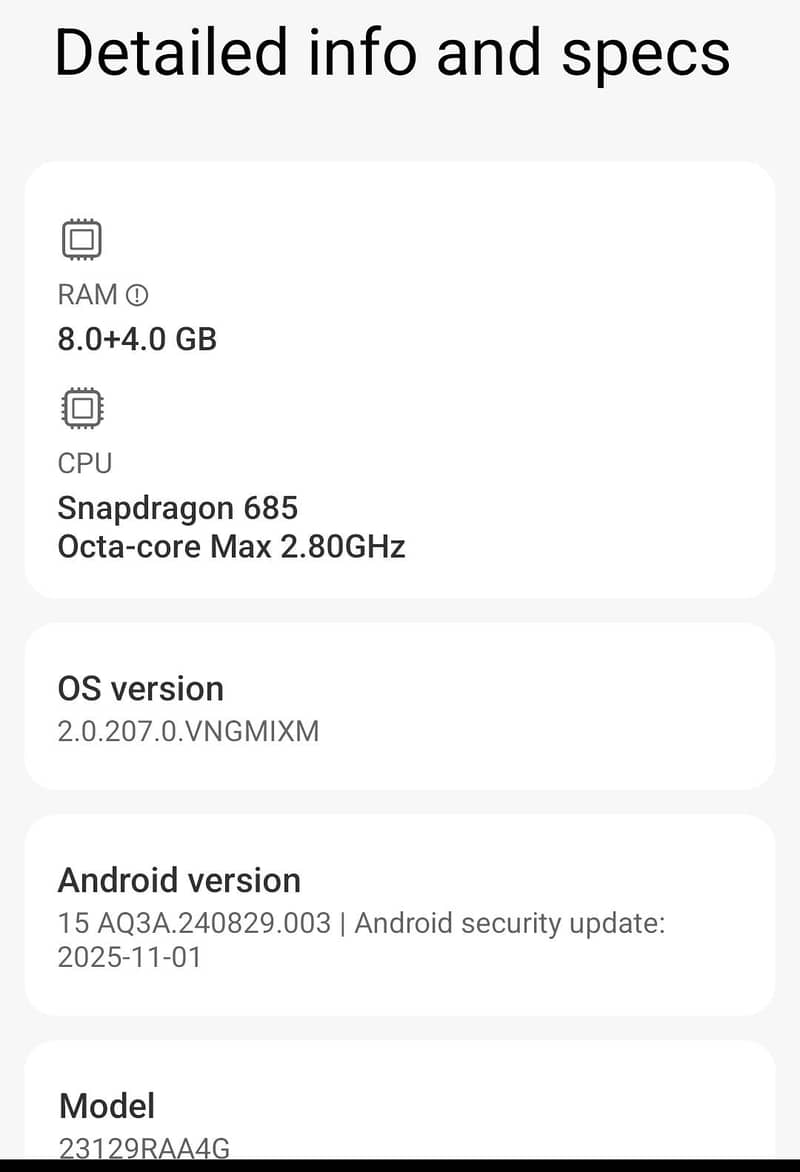800x1172 pixels.
Task: Select the Snapdragon 685 CPU text
Action: pos(178,508)
